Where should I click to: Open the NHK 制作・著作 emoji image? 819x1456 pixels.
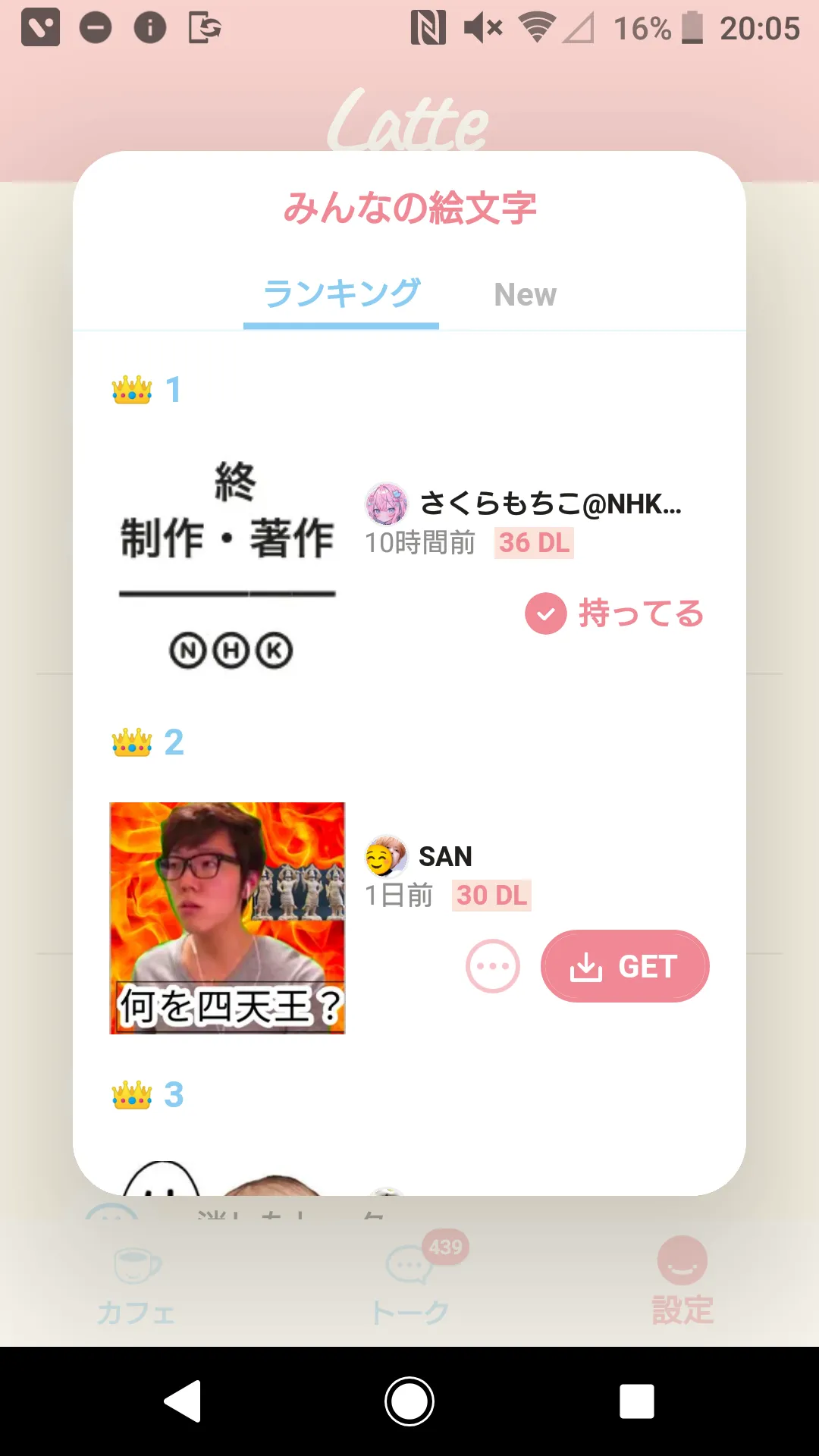227,565
